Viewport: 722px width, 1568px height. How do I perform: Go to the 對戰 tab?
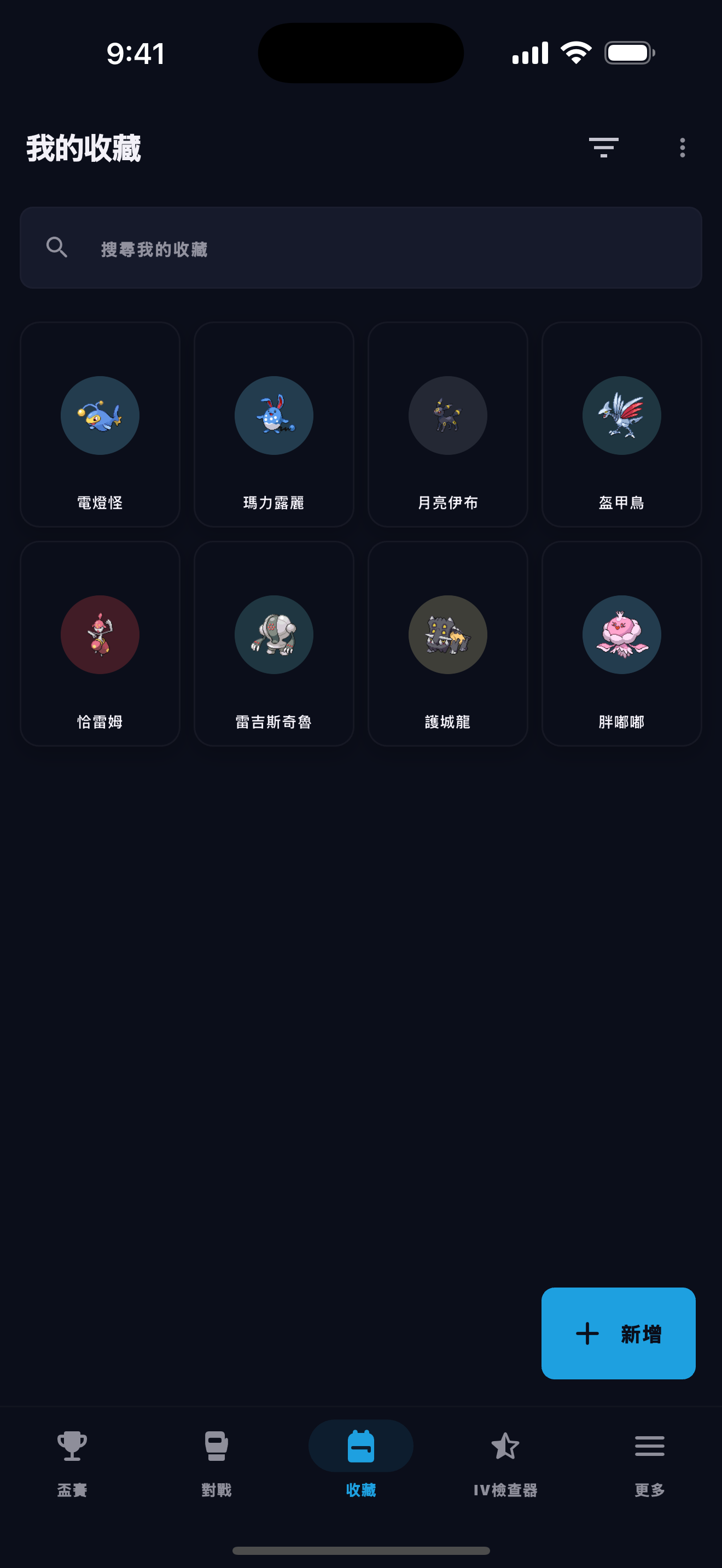click(217, 1462)
